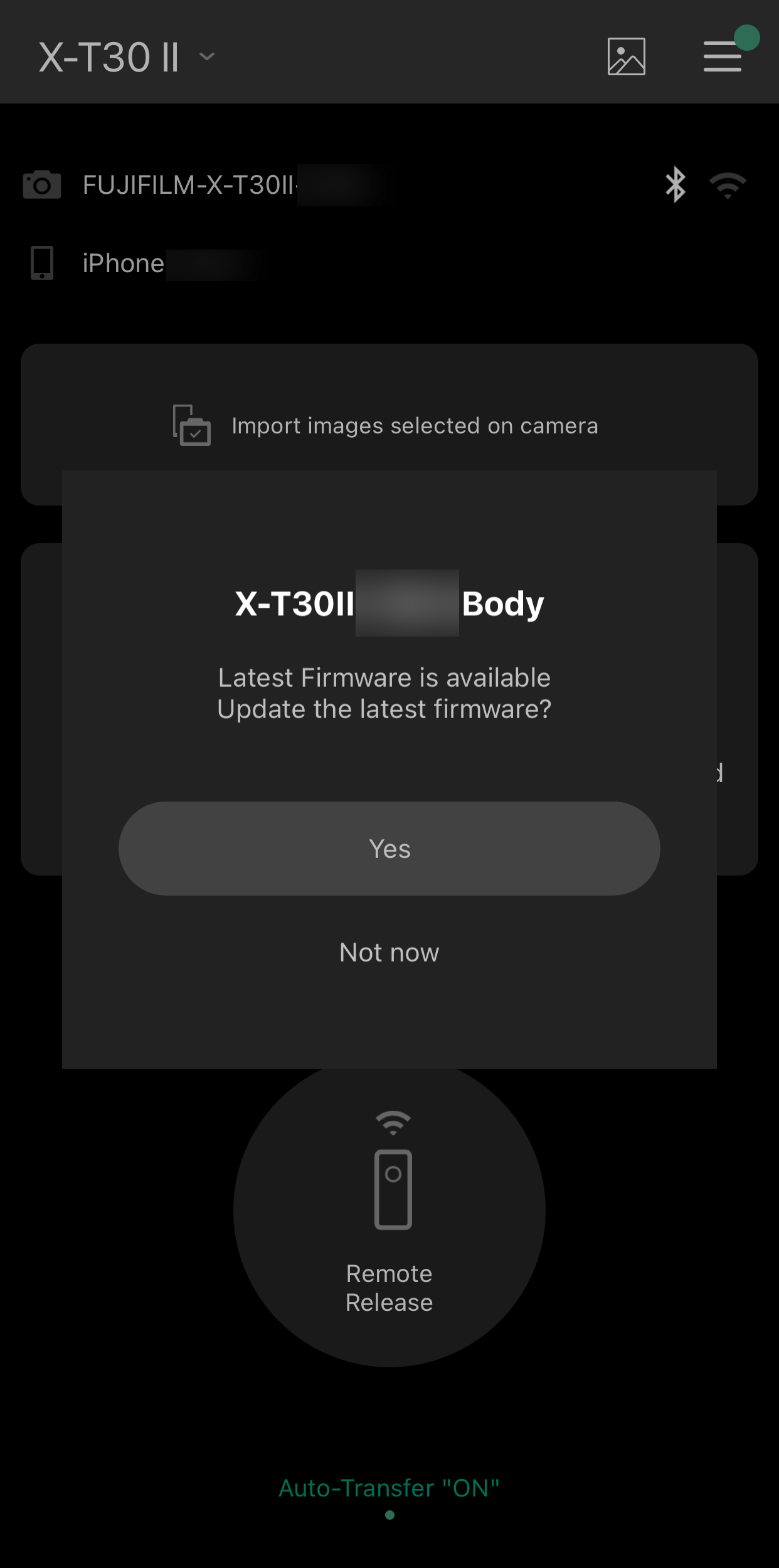Image resolution: width=779 pixels, height=1568 pixels.
Task: Open the image gallery icon
Action: pos(626,56)
